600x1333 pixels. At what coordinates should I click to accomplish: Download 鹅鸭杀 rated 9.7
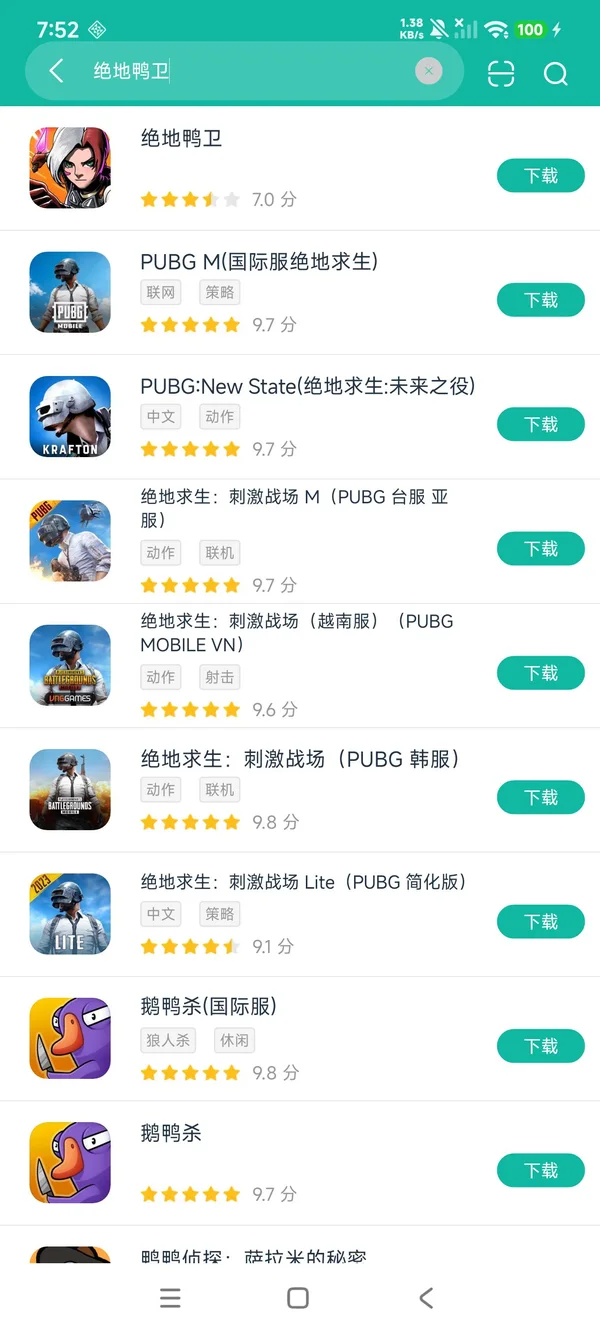point(540,1170)
